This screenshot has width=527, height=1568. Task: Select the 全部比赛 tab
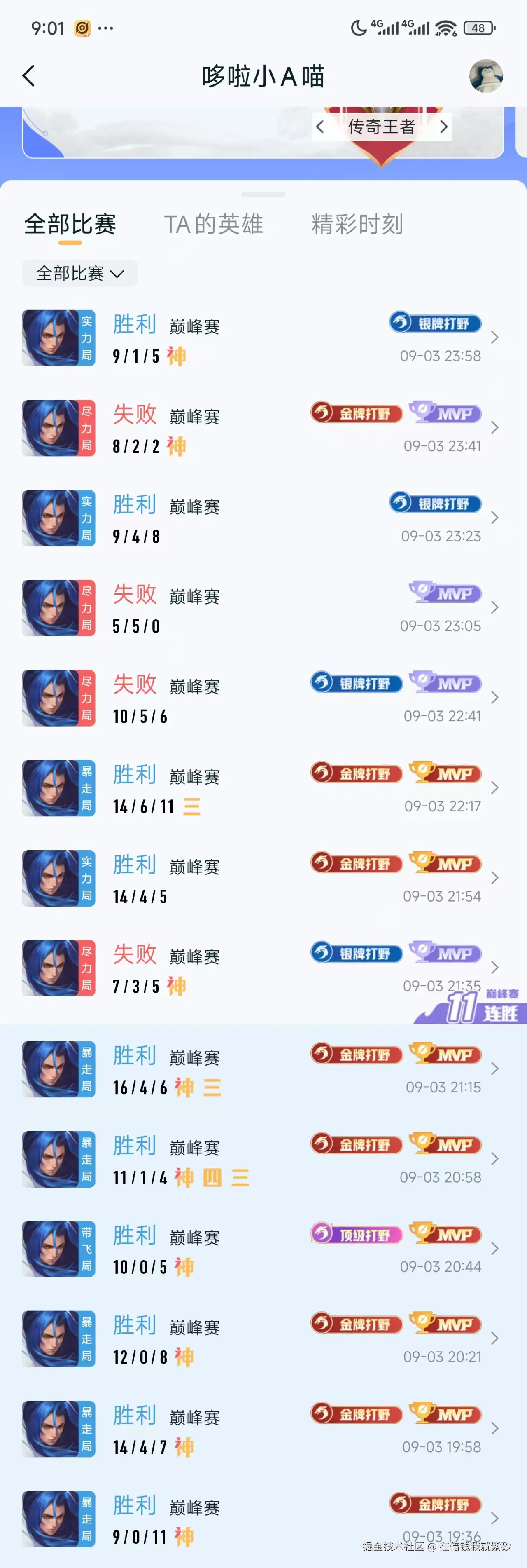pos(70,225)
